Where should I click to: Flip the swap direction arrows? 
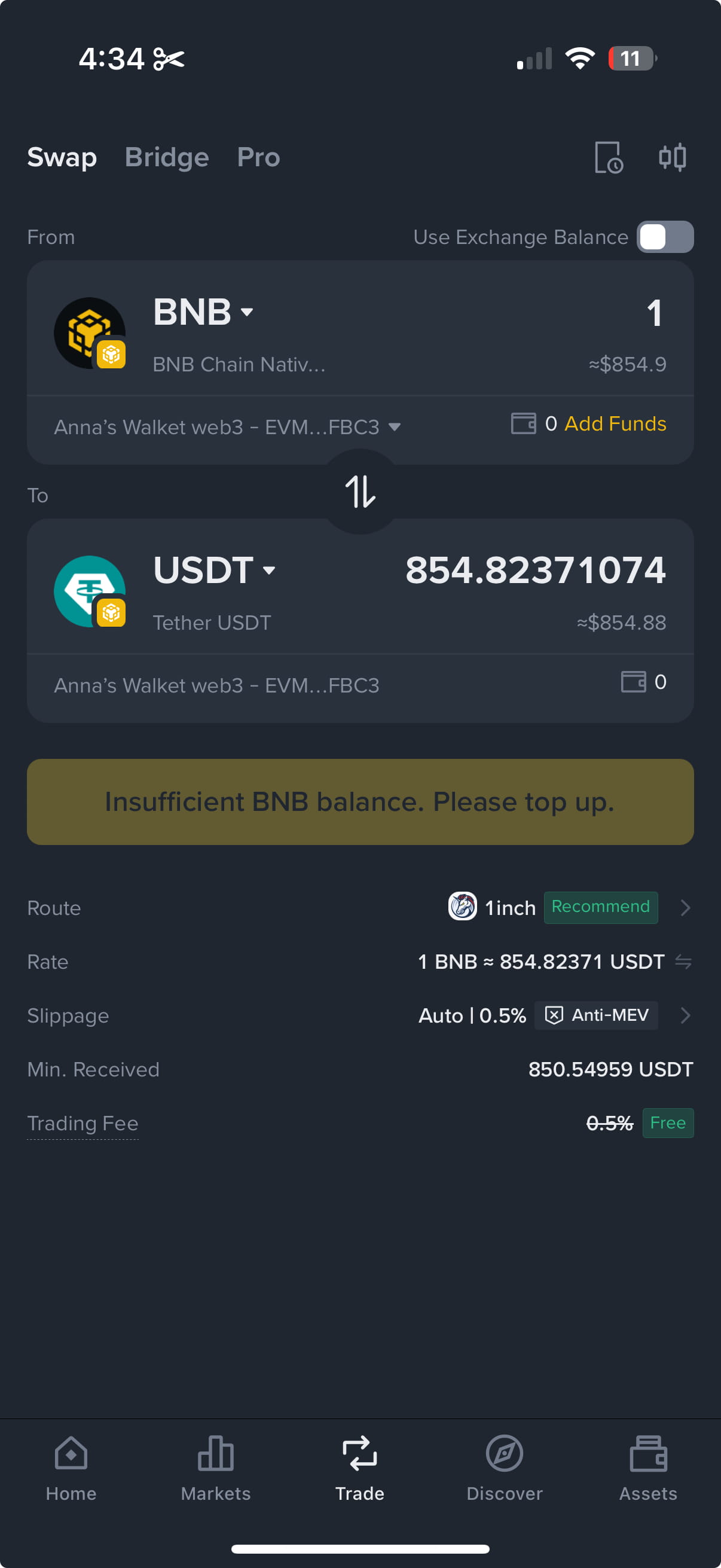[360, 492]
